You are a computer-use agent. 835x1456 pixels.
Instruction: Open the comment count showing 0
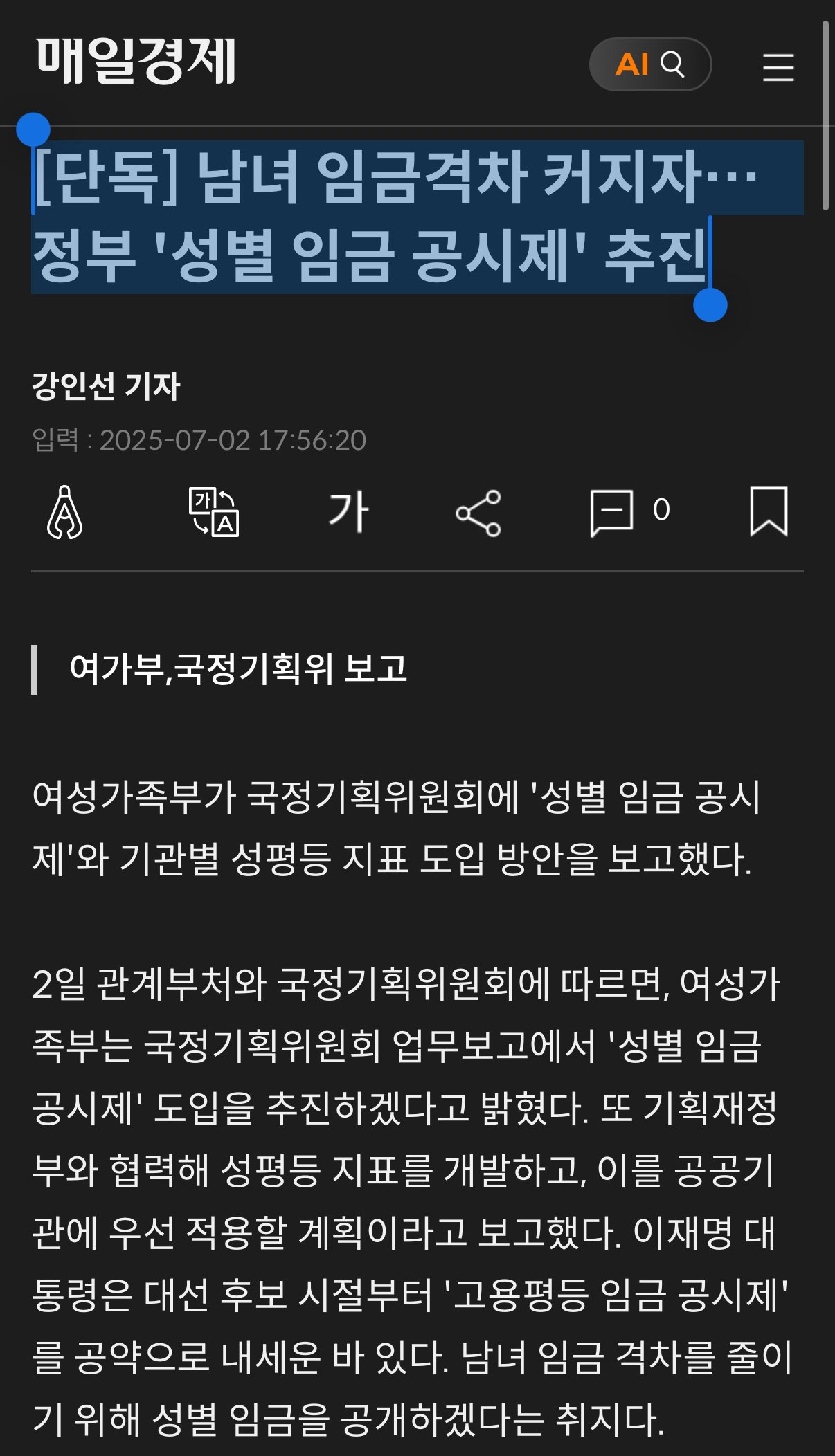click(661, 510)
